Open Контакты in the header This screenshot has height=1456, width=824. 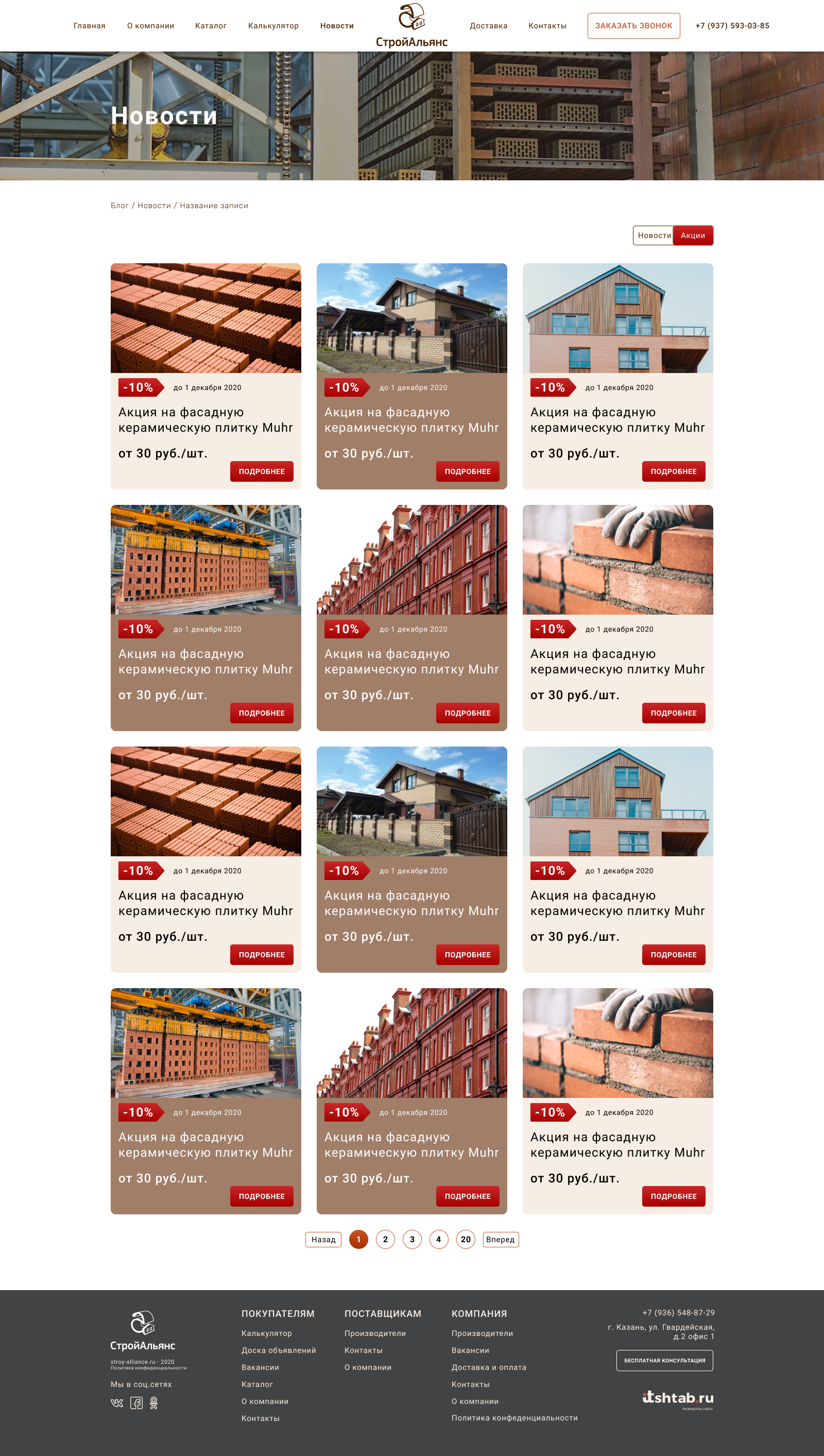[547, 26]
